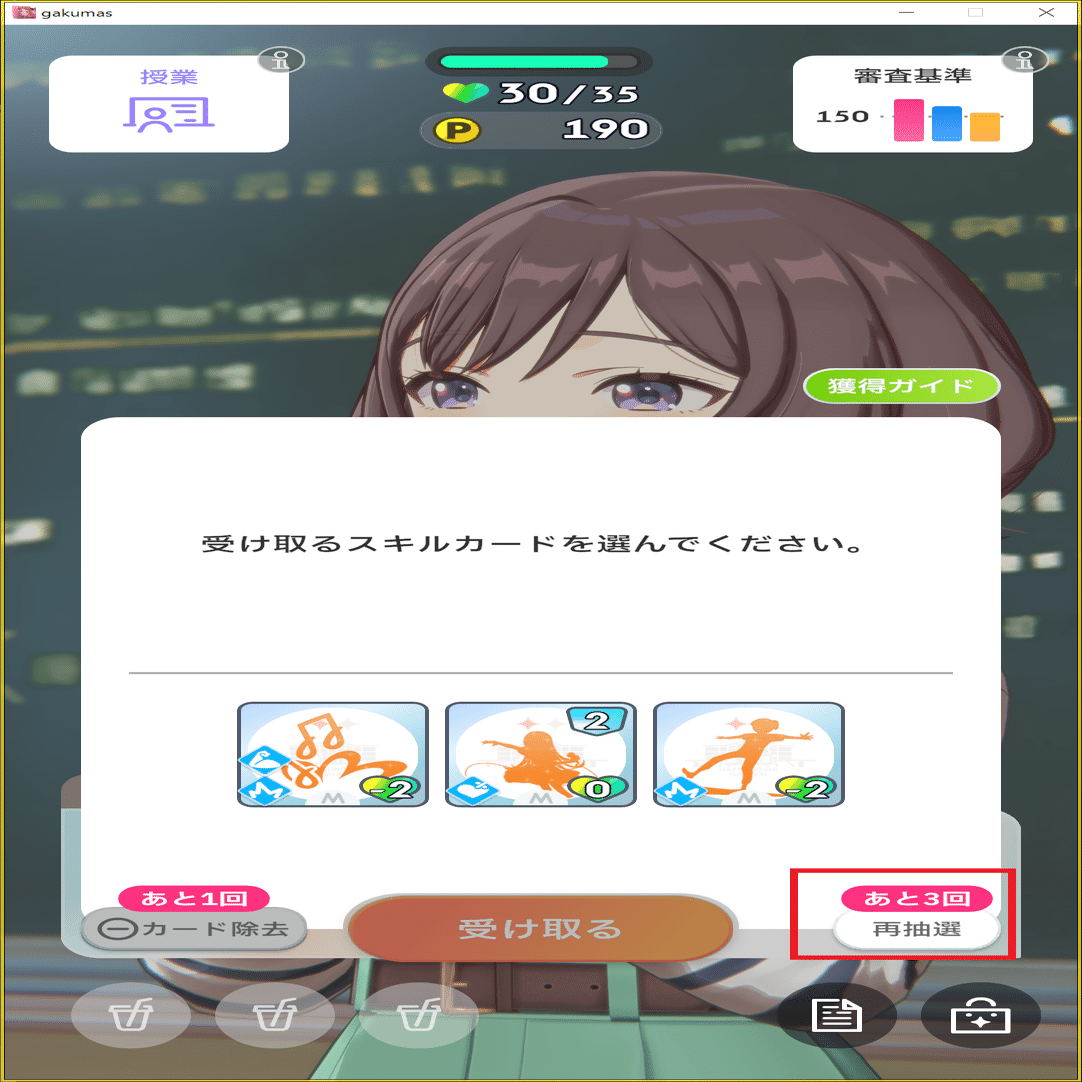
Task: Open info icon on the 授業 panel
Action: [281, 60]
